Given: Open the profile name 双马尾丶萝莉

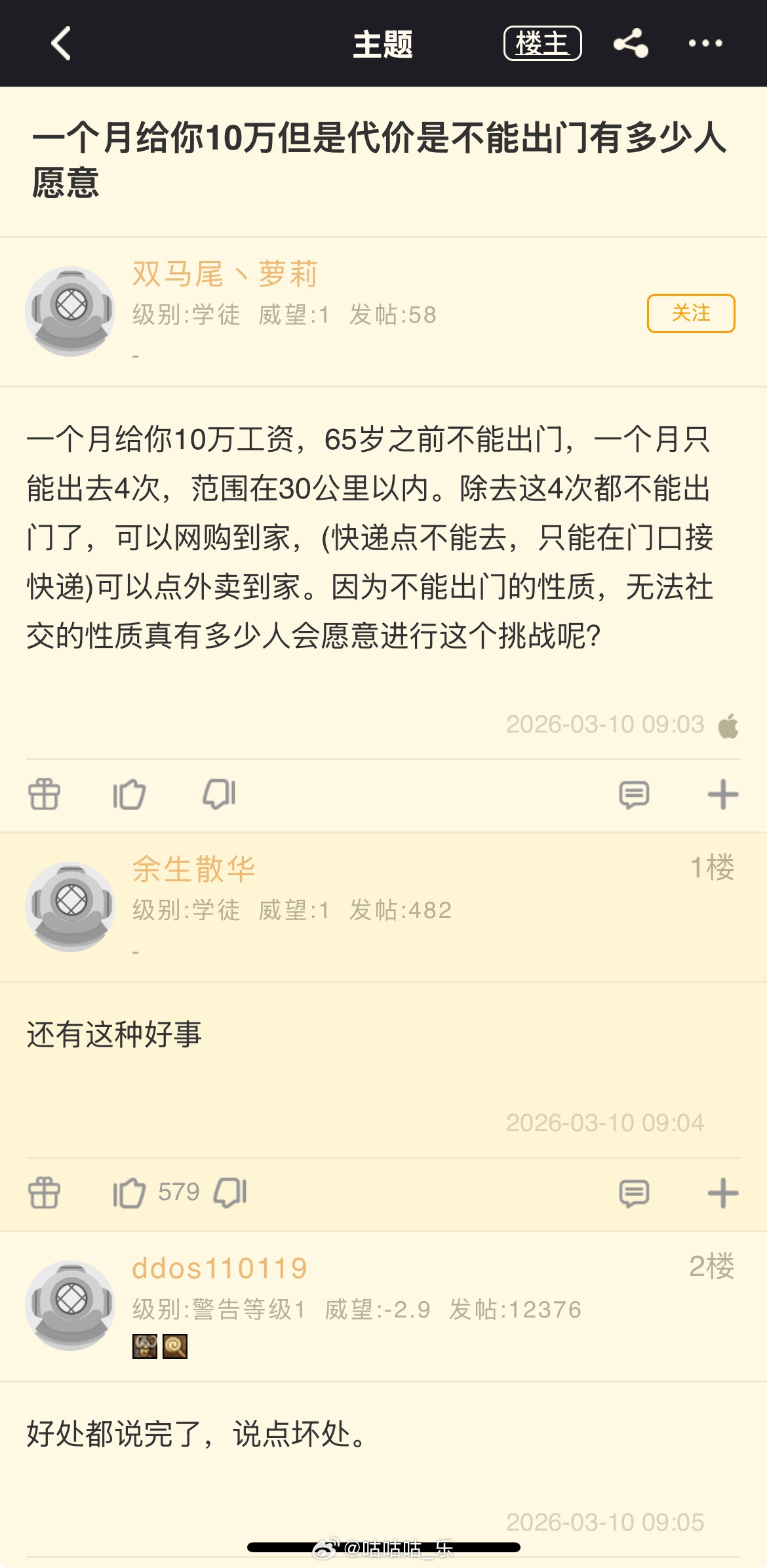Looking at the screenshot, I should point(225,274).
